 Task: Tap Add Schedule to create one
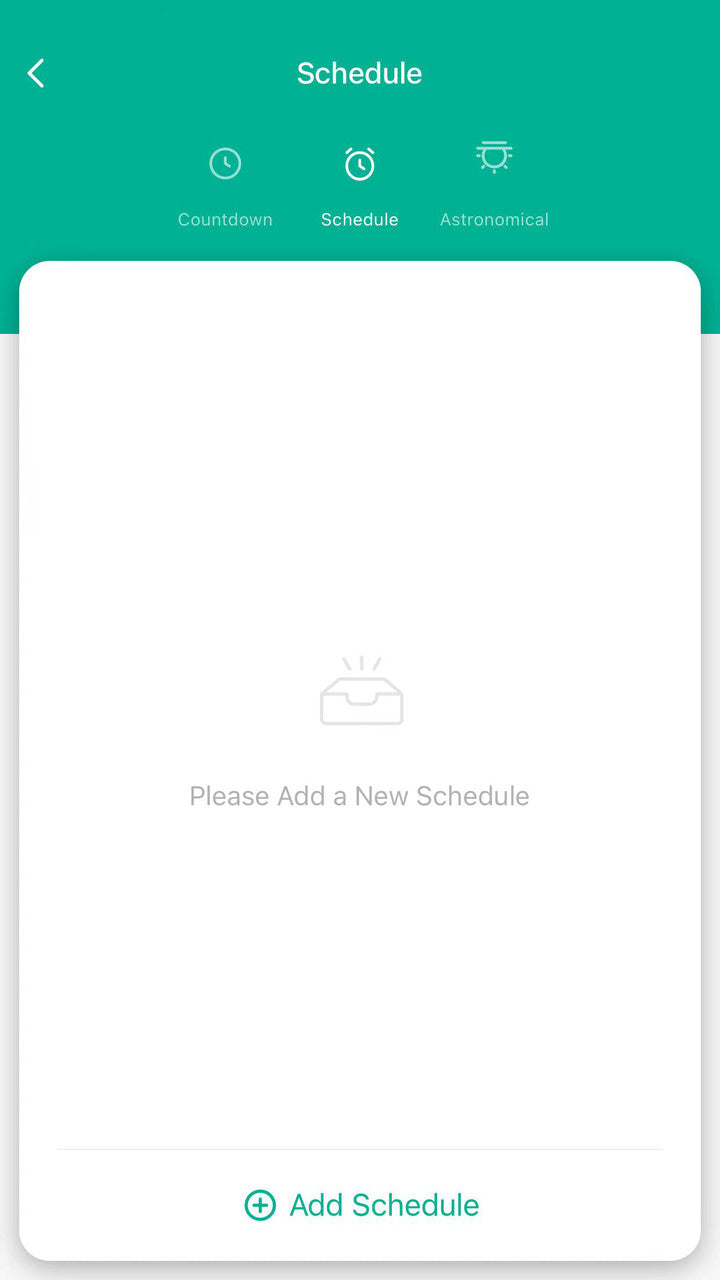point(362,1205)
